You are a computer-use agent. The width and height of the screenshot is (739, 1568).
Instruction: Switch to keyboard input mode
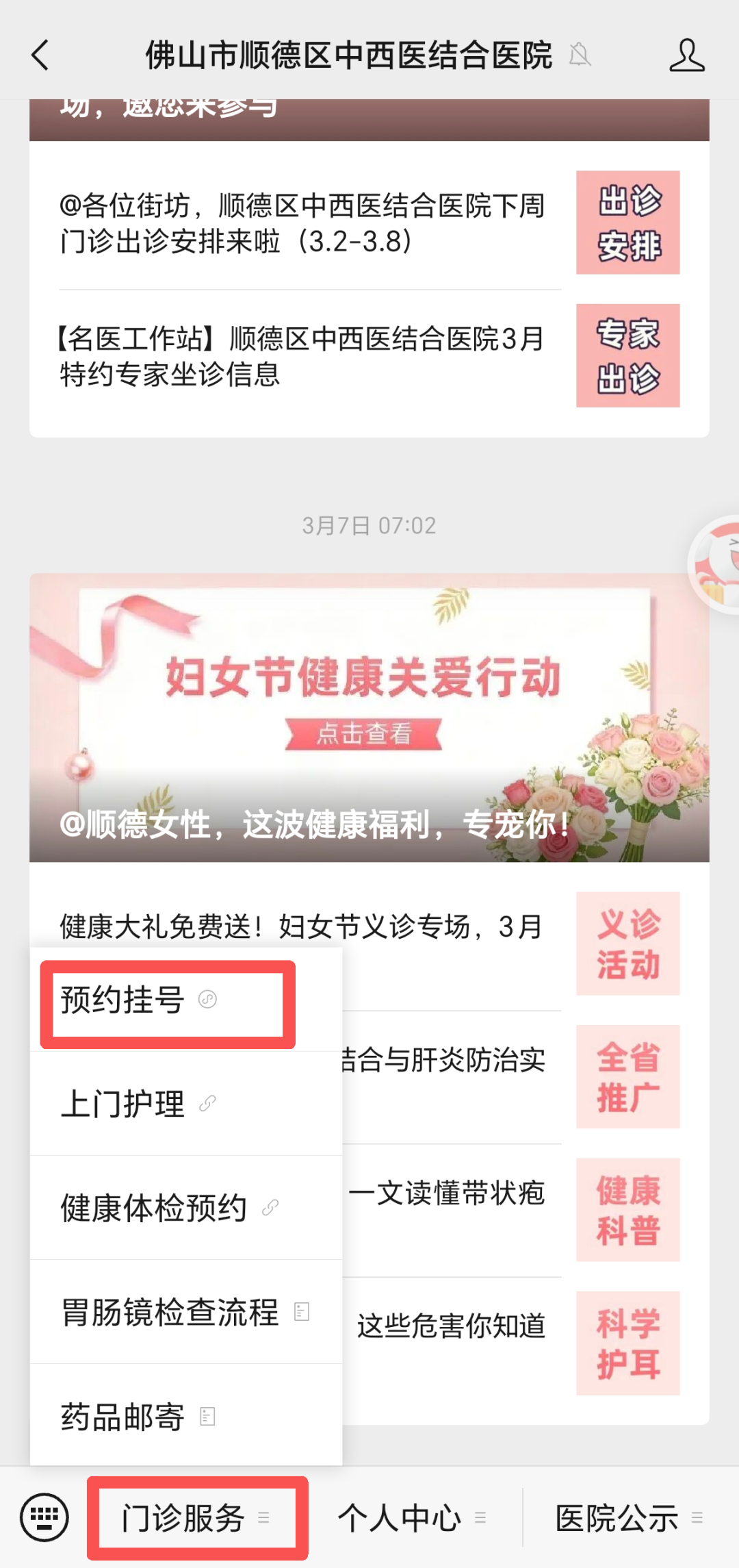pyautogui.click(x=44, y=1518)
